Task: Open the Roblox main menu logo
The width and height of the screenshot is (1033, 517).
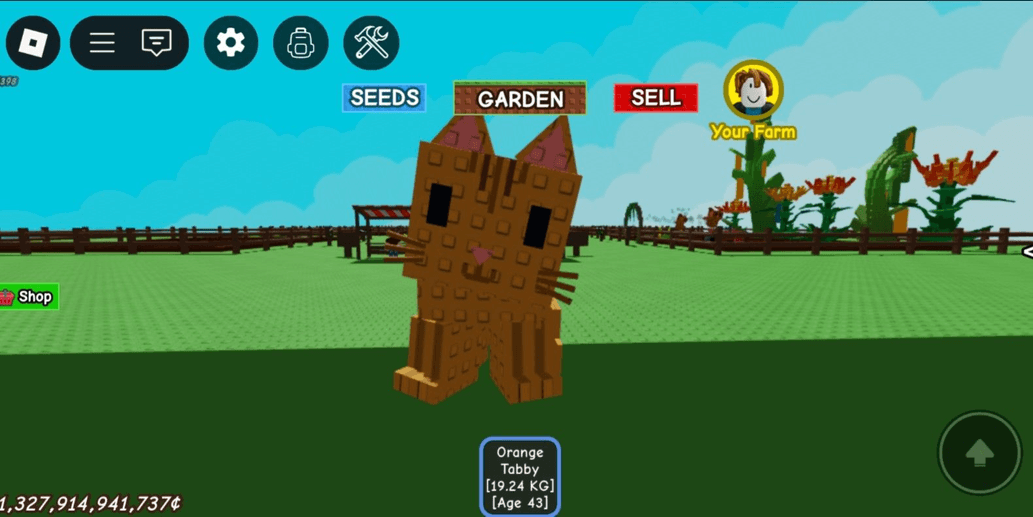Action: tap(33, 43)
